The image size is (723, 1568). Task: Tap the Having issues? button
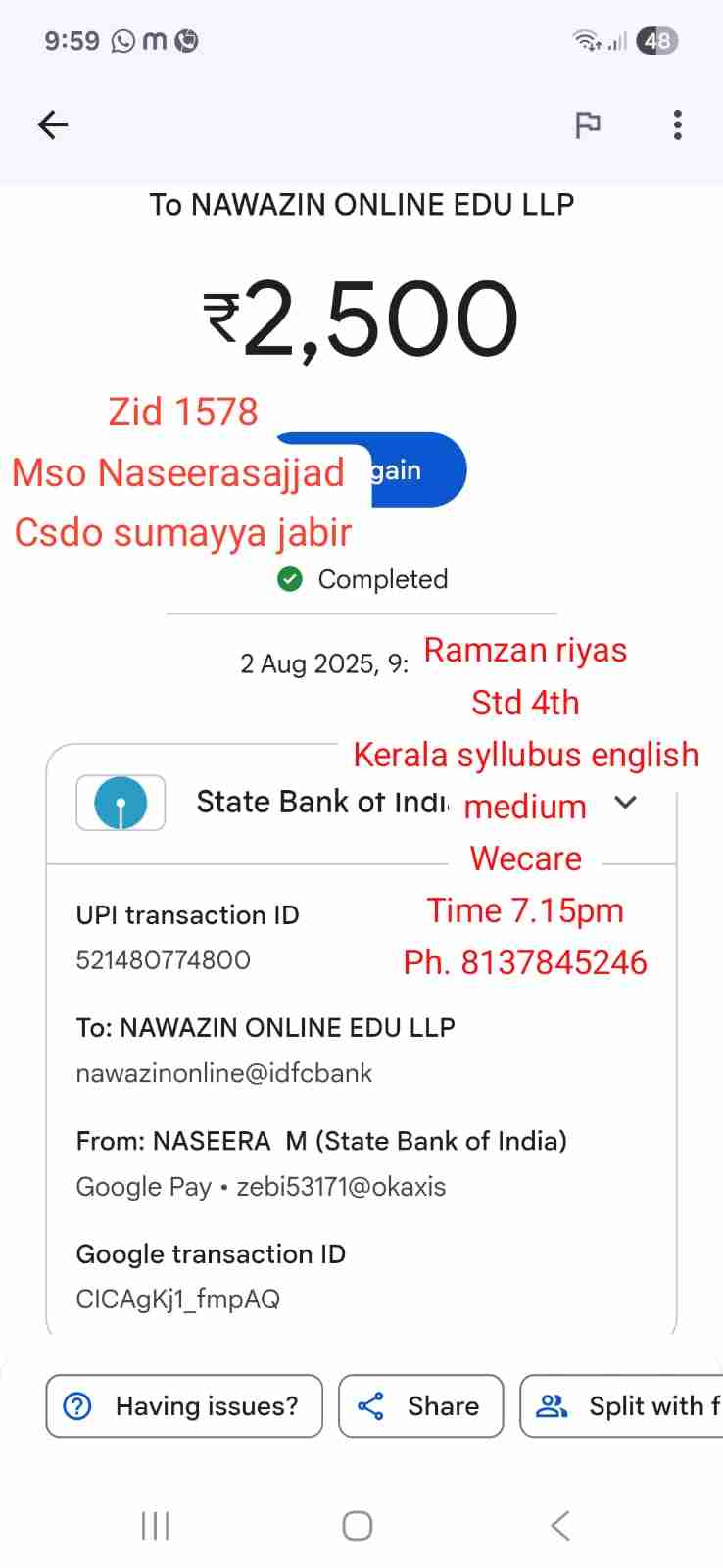[184, 1406]
